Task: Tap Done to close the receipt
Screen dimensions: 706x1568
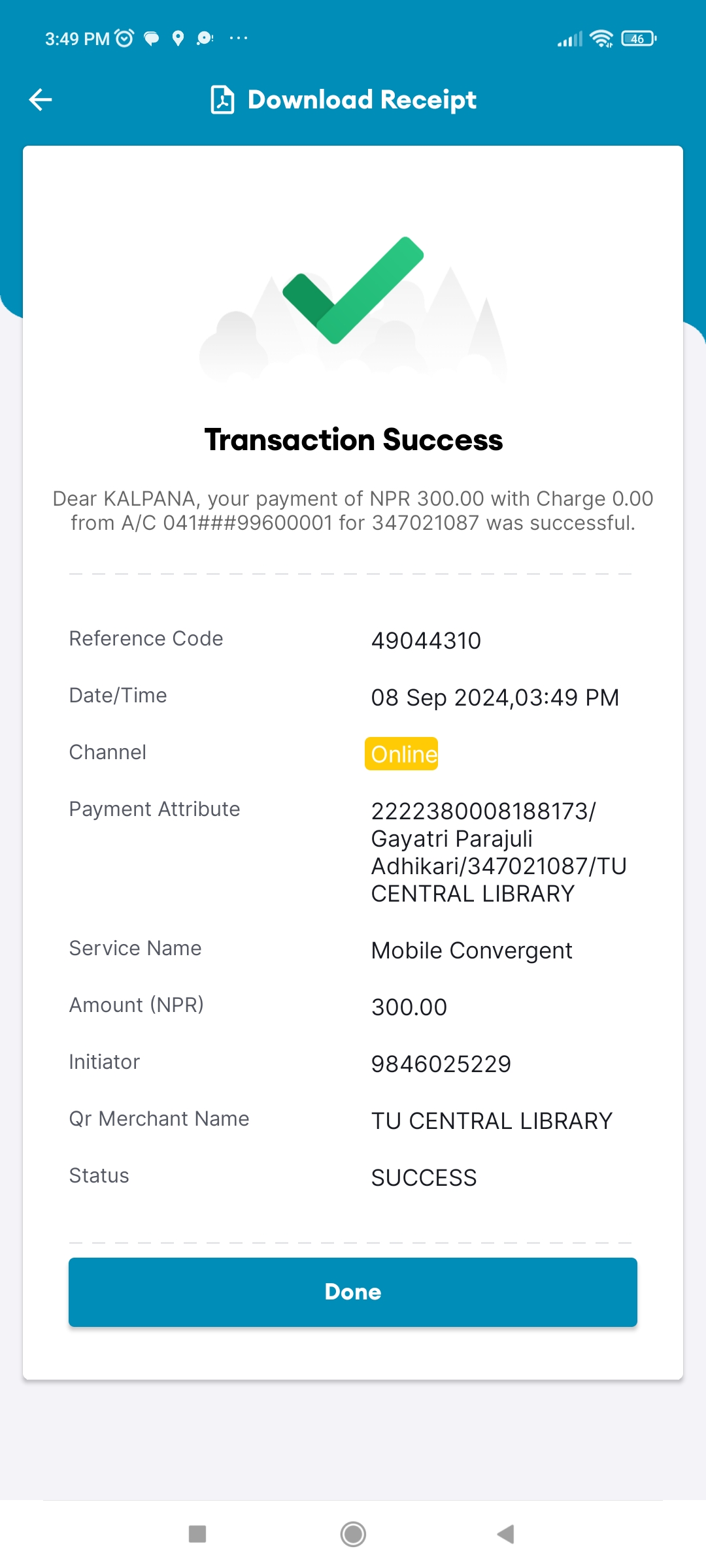Action: [x=353, y=1292]
